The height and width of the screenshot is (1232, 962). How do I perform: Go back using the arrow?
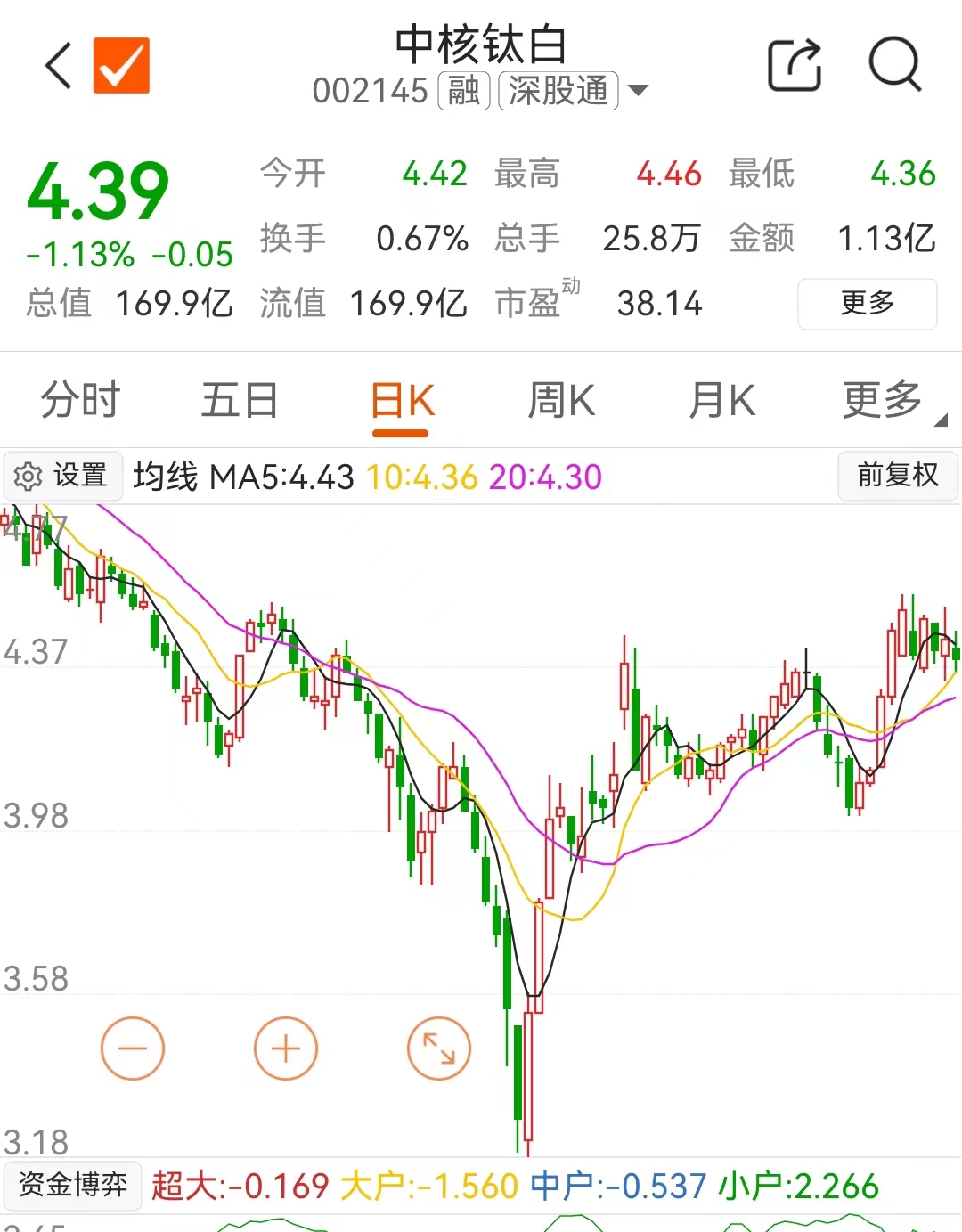tap(59, 65)
